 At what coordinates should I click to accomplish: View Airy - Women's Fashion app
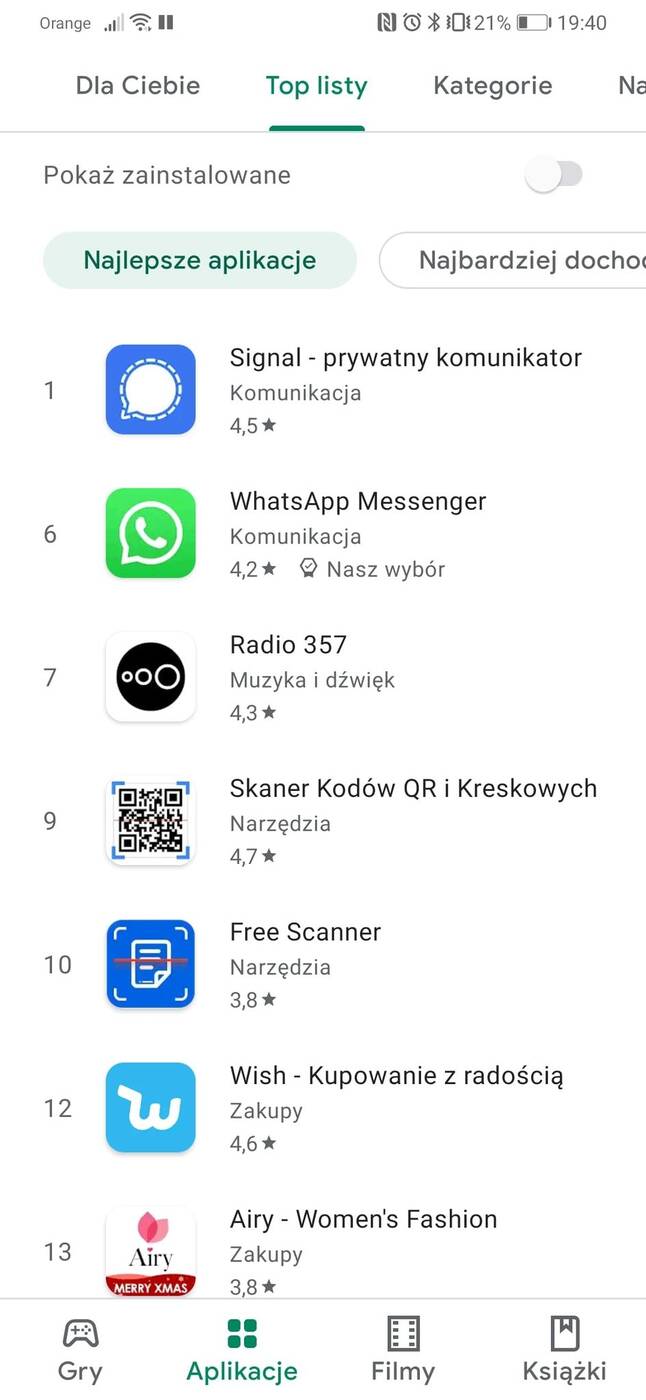[x=362, y=1250]
